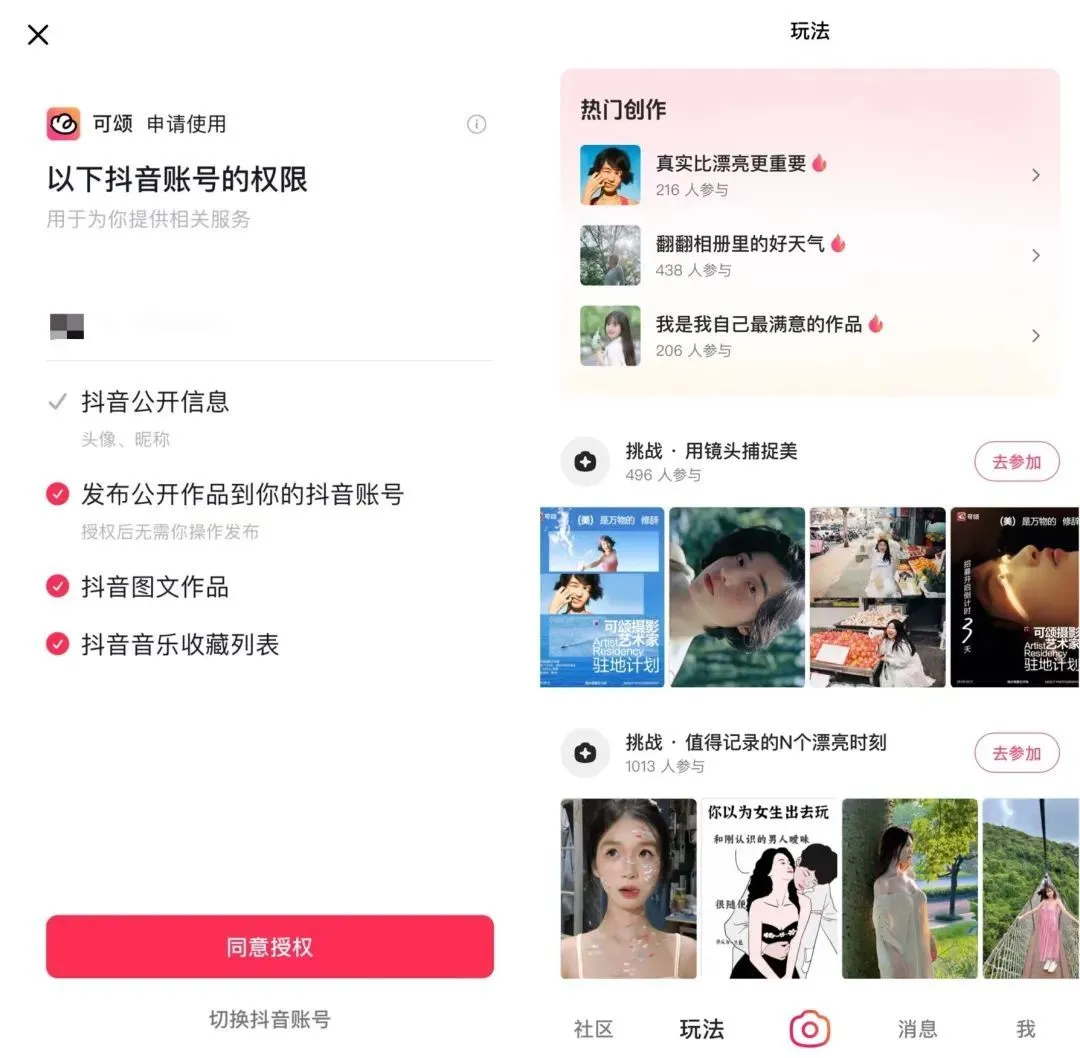
Task: Go to the 我 tab
Action: [1025, 1029]
